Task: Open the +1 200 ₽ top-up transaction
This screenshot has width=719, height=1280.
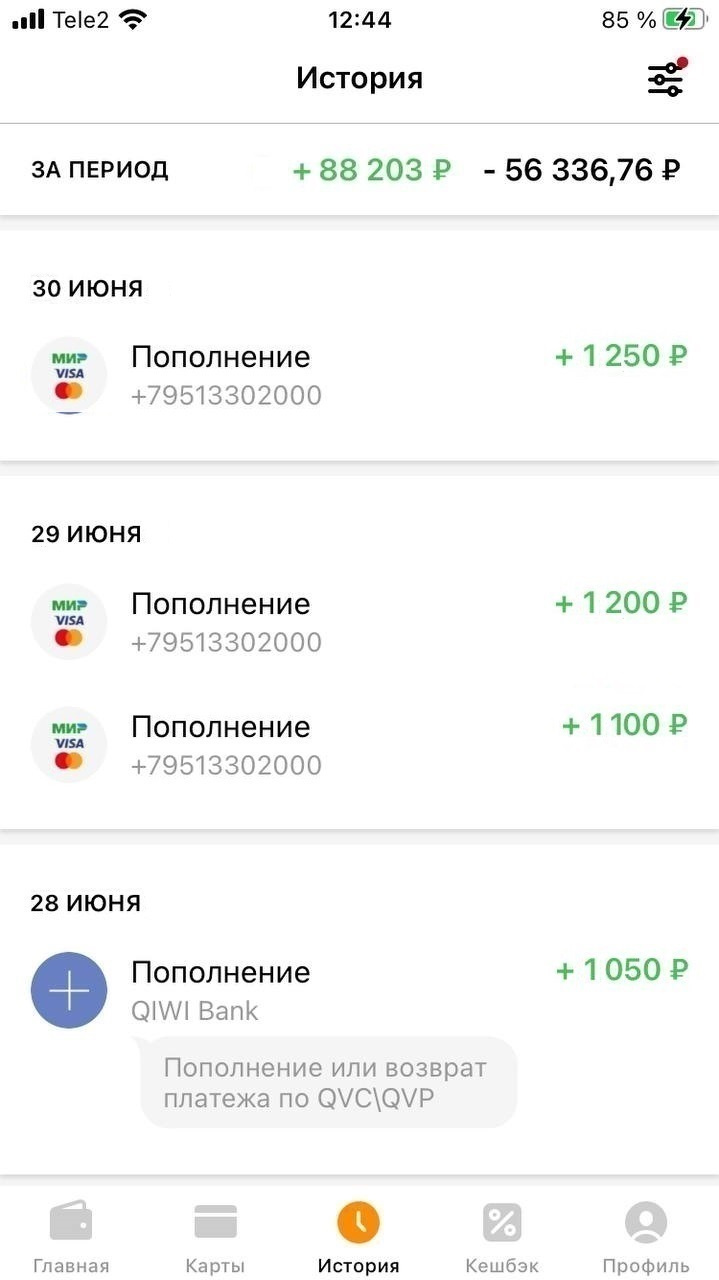Action: tap(359, 622)
